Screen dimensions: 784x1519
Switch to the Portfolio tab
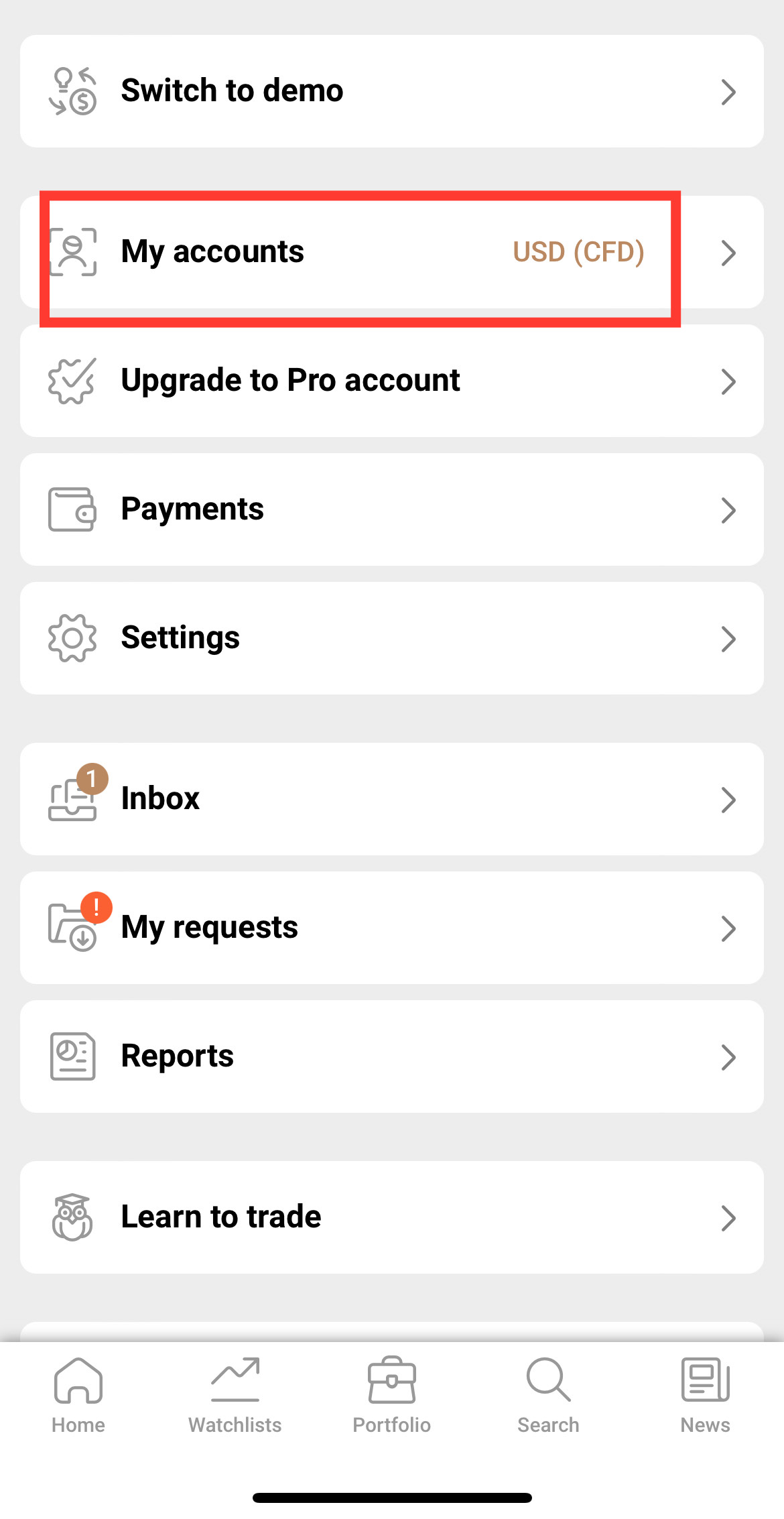click(392, 1396)
